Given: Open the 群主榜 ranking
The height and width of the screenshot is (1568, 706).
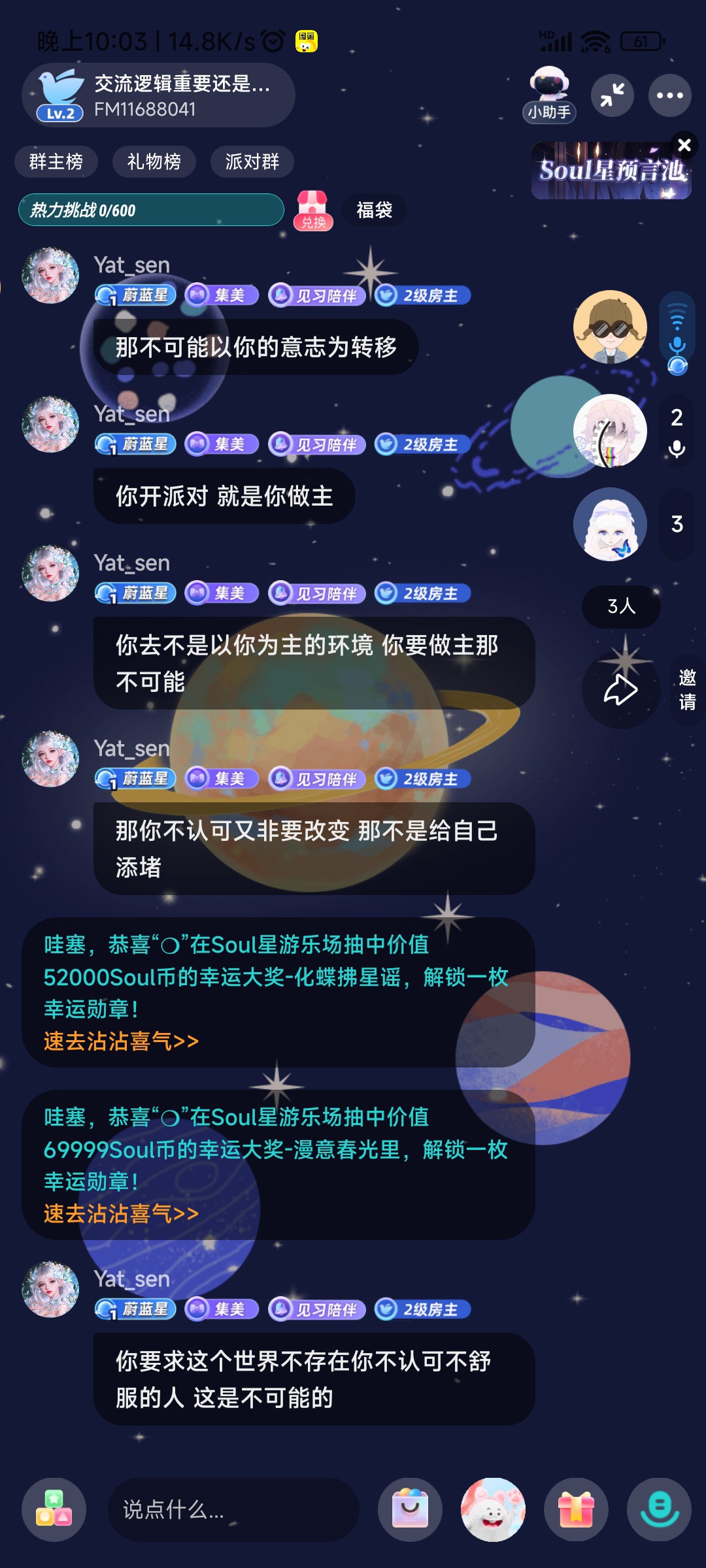Looking at the screenshot, I should (x=56, y=161).
